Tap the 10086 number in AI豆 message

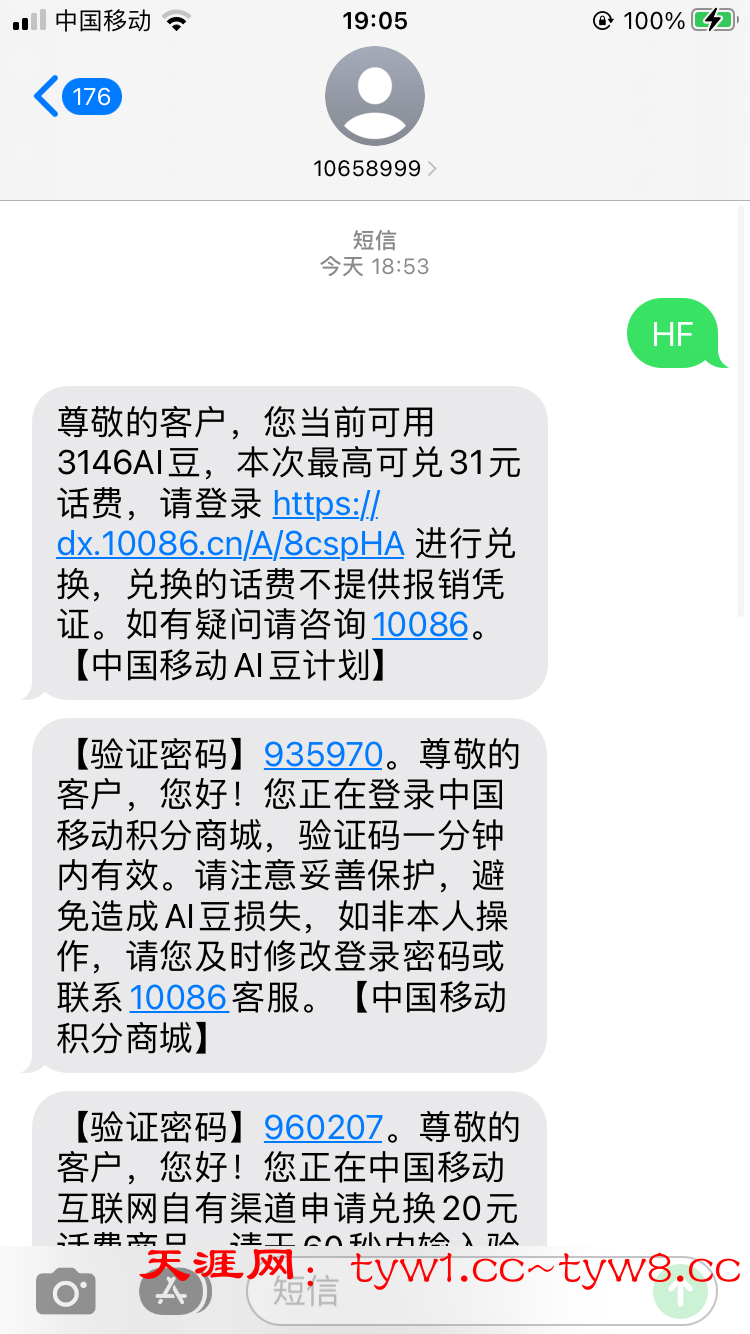point(420,625)
